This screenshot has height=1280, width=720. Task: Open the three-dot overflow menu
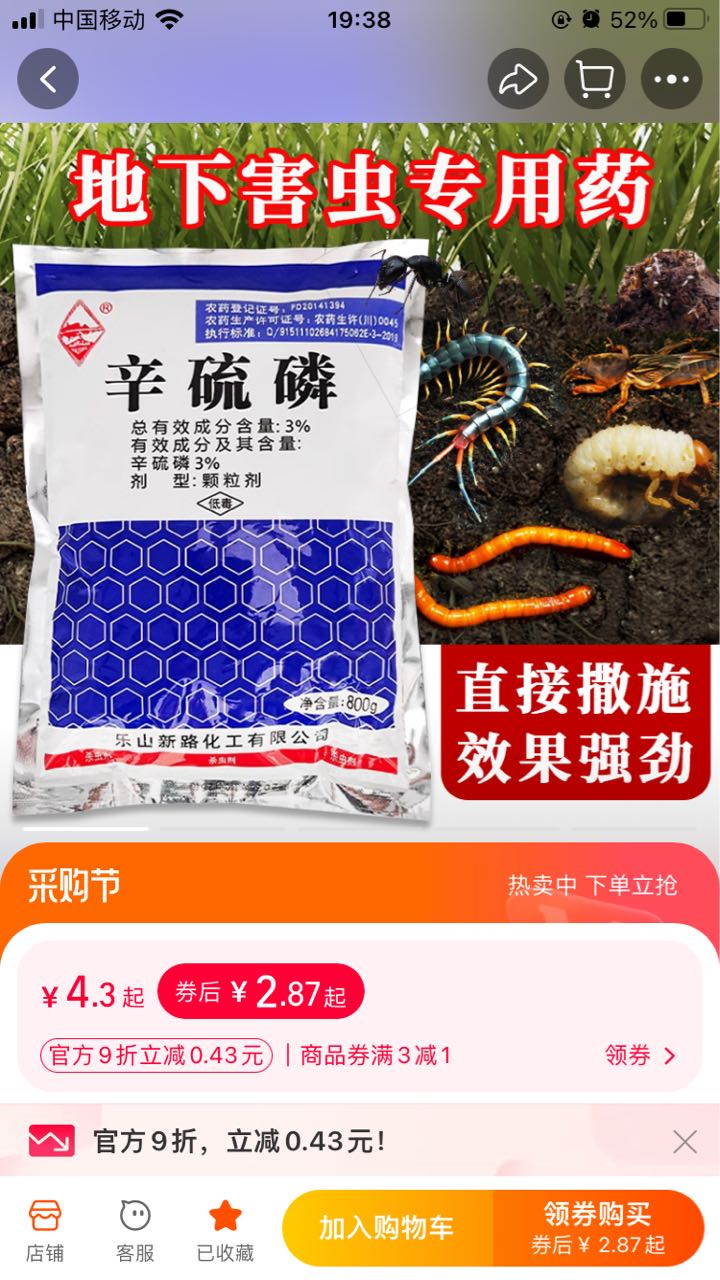(671, 79)
